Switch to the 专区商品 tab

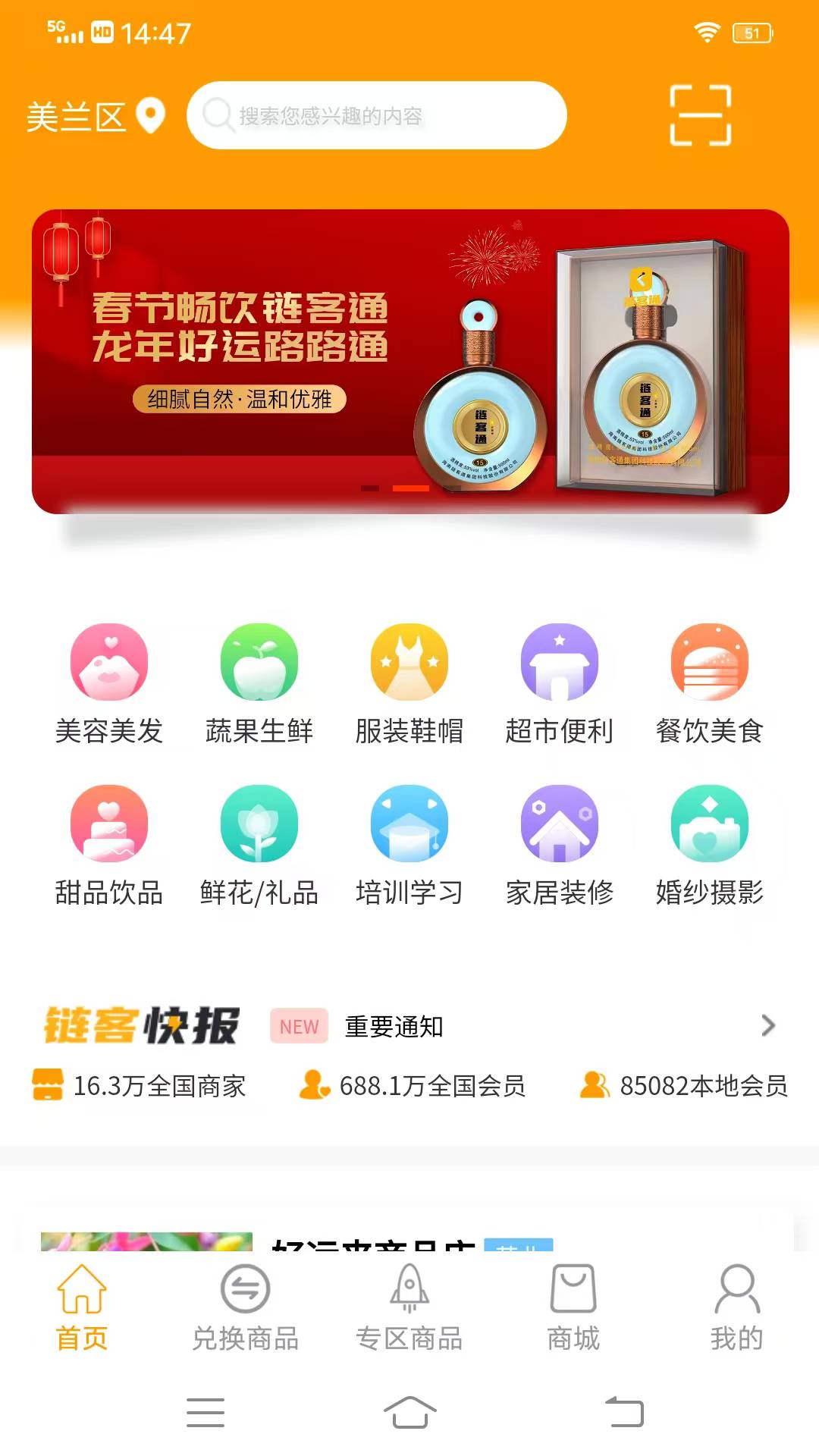pyautogui.click(x=409, y=1307)
